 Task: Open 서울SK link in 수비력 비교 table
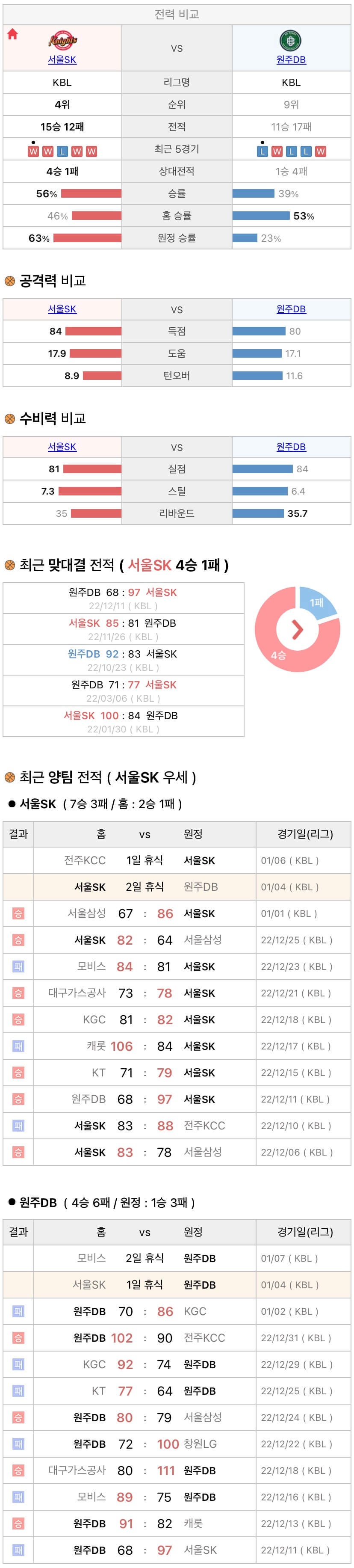tap(62, 447)
